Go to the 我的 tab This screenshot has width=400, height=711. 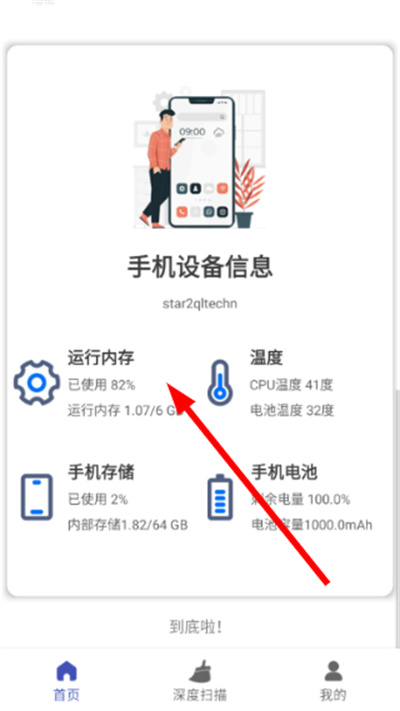[333, 681]
